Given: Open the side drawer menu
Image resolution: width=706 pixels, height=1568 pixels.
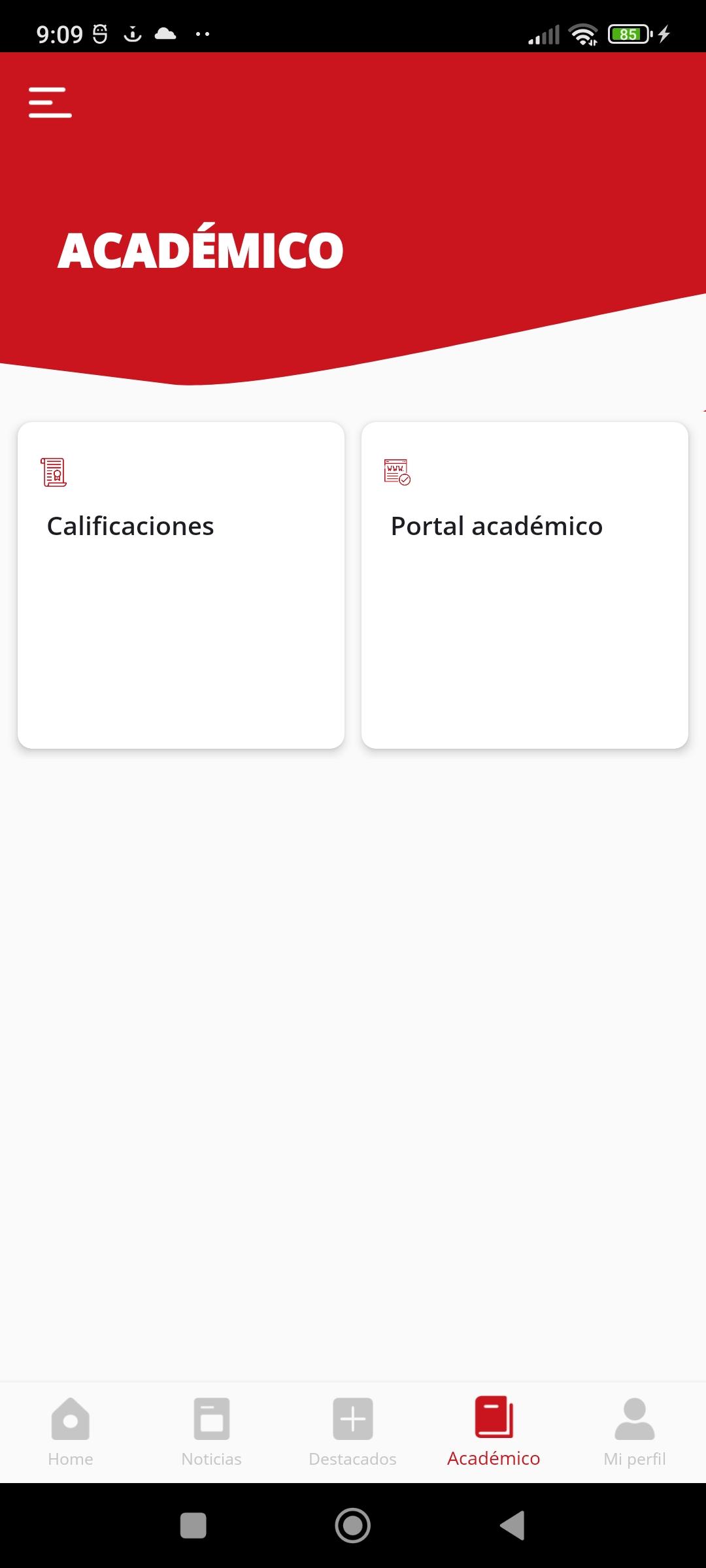Looking at the screenshot, I should 50,103.
